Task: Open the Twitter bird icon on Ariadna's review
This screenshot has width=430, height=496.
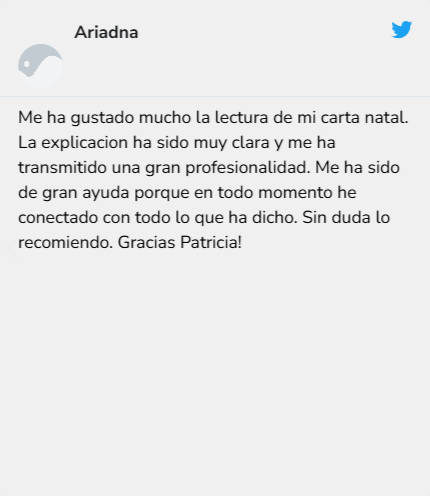Action: (401, 30)
